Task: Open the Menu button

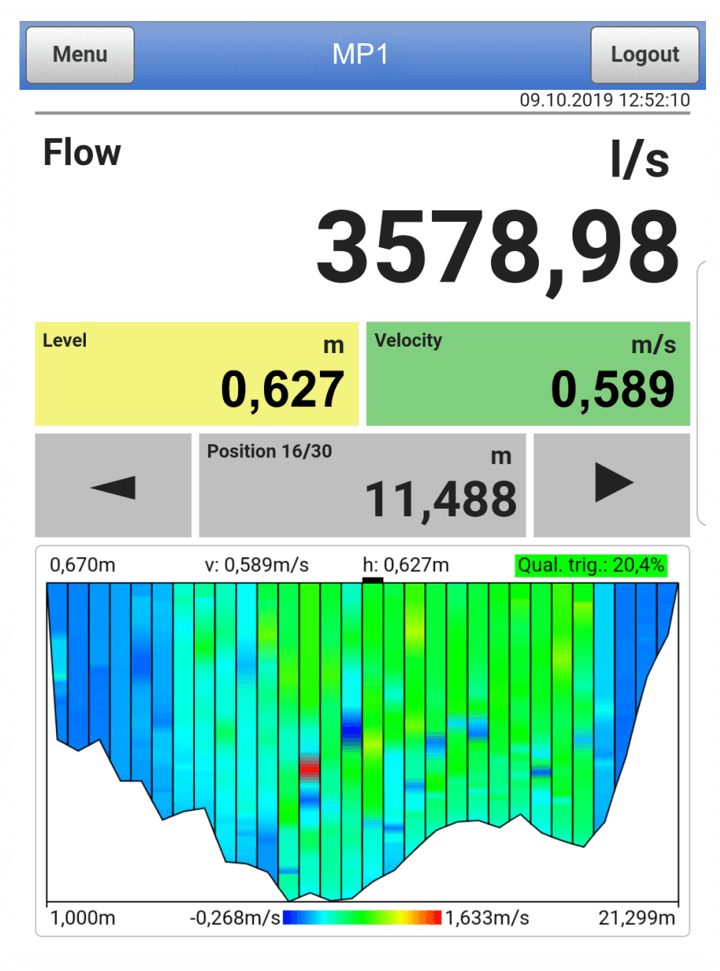Action: (80, 54)
